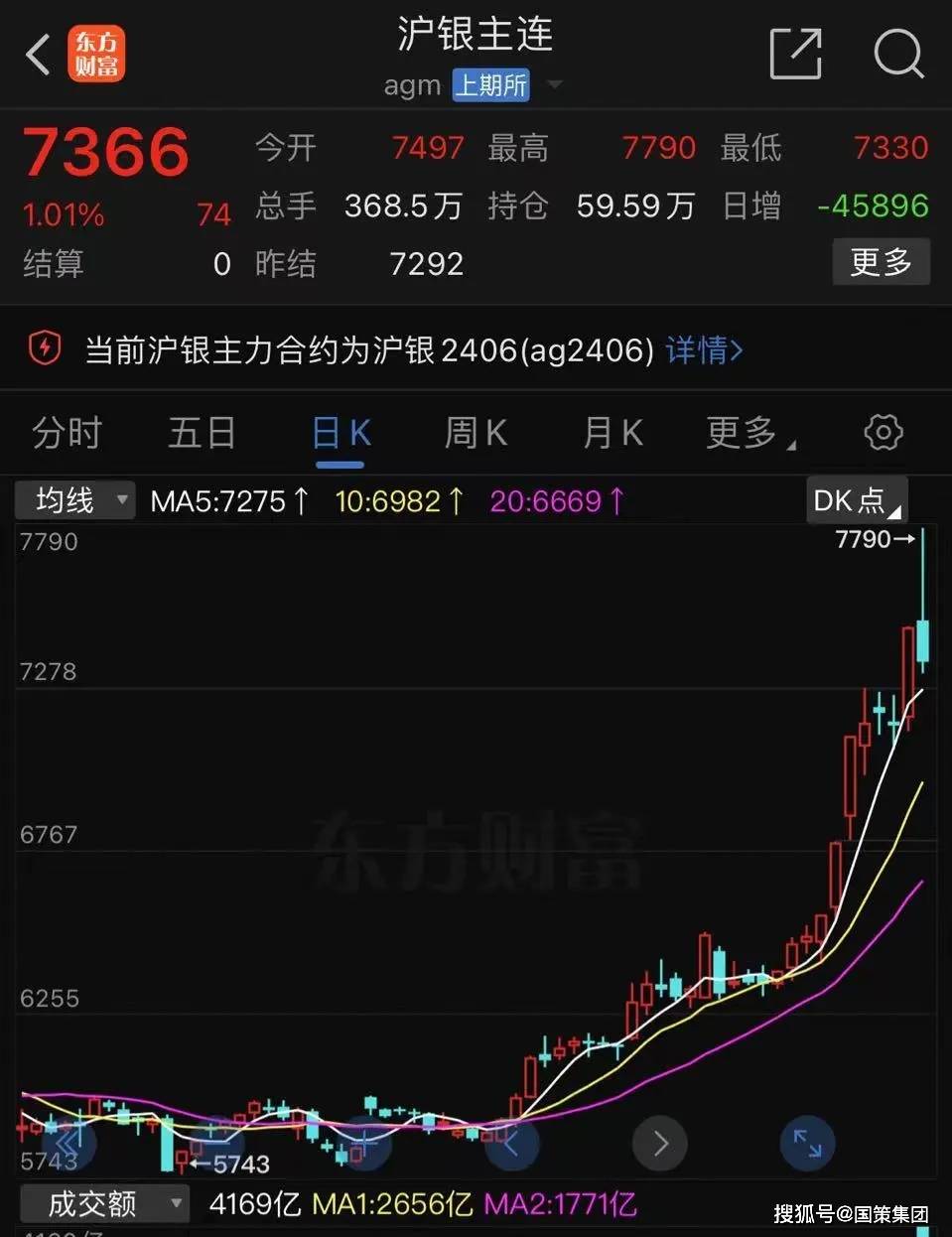Tap the share icon at top right

(796, 55)
